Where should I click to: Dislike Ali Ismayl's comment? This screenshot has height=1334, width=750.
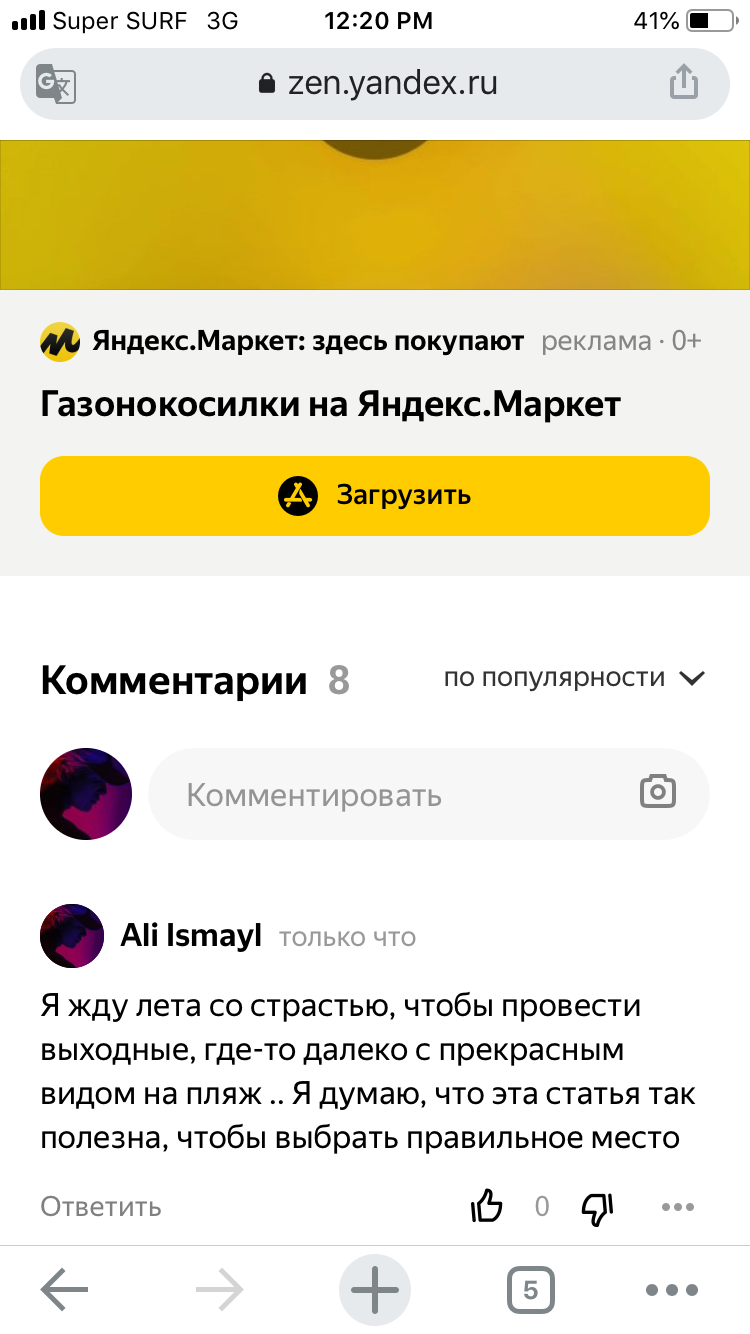click(597, 1208)
